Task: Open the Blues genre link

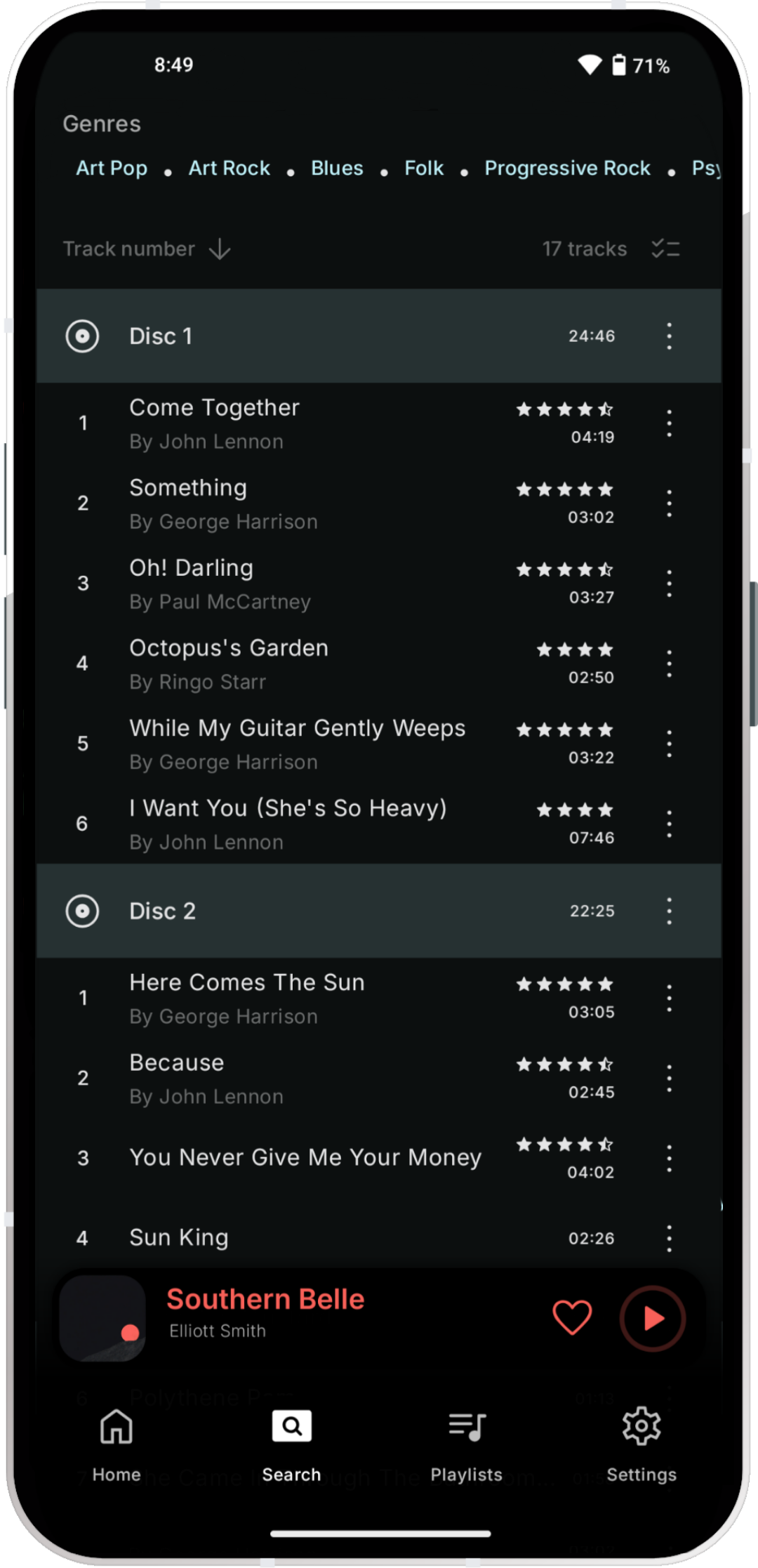Action: tap(337, 169)
